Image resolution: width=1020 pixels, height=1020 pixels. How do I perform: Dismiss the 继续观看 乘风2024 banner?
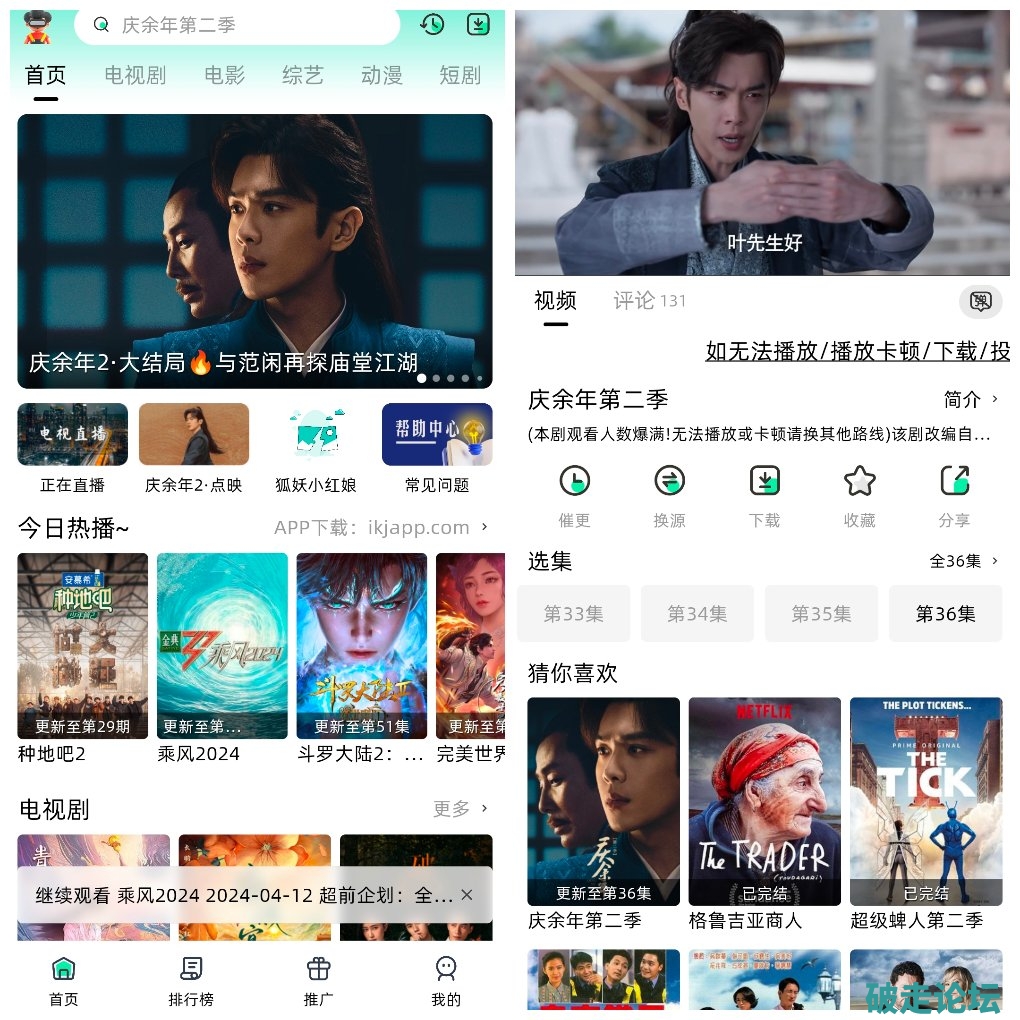(467, 895)
